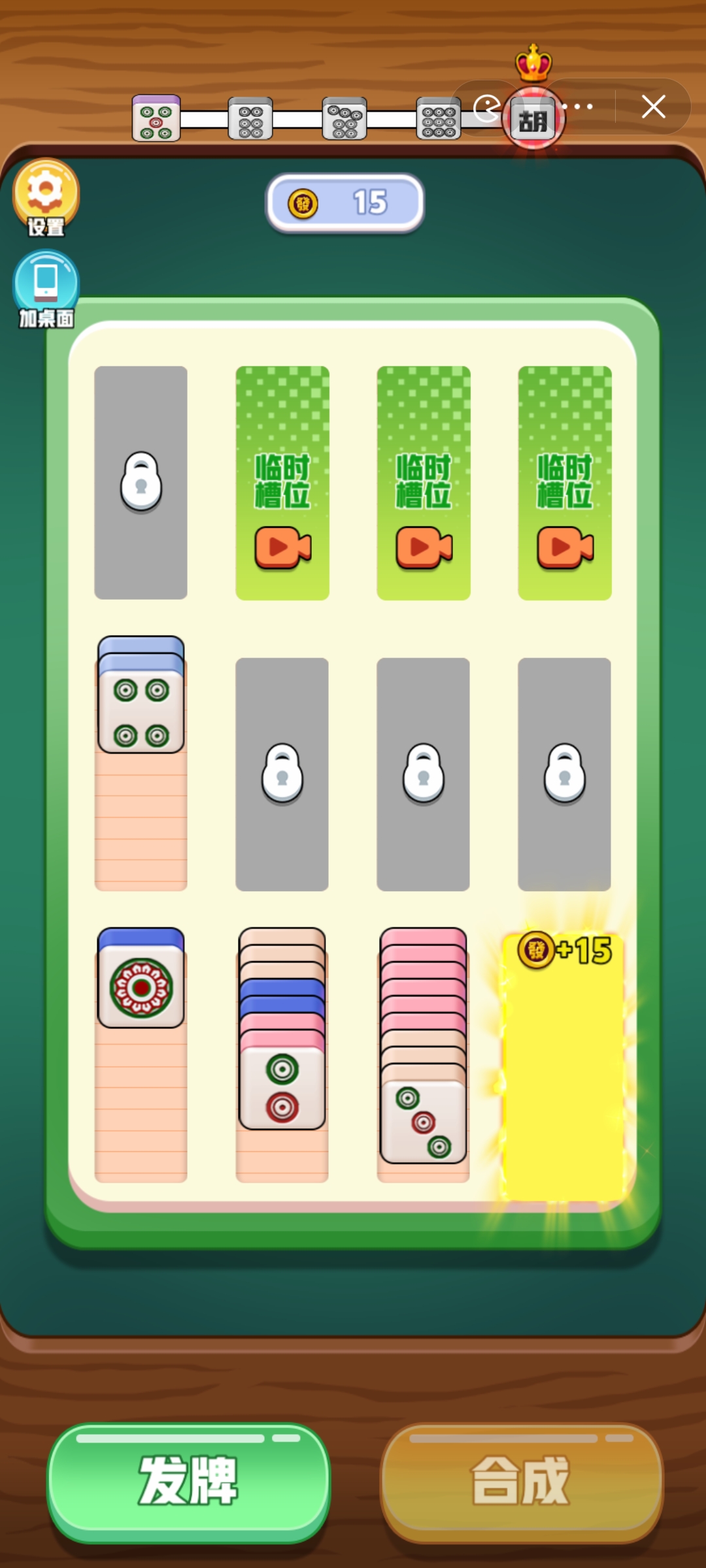Tap the locked slot in the top row
The image size is (706, 1568).
(x=141, y=482)
